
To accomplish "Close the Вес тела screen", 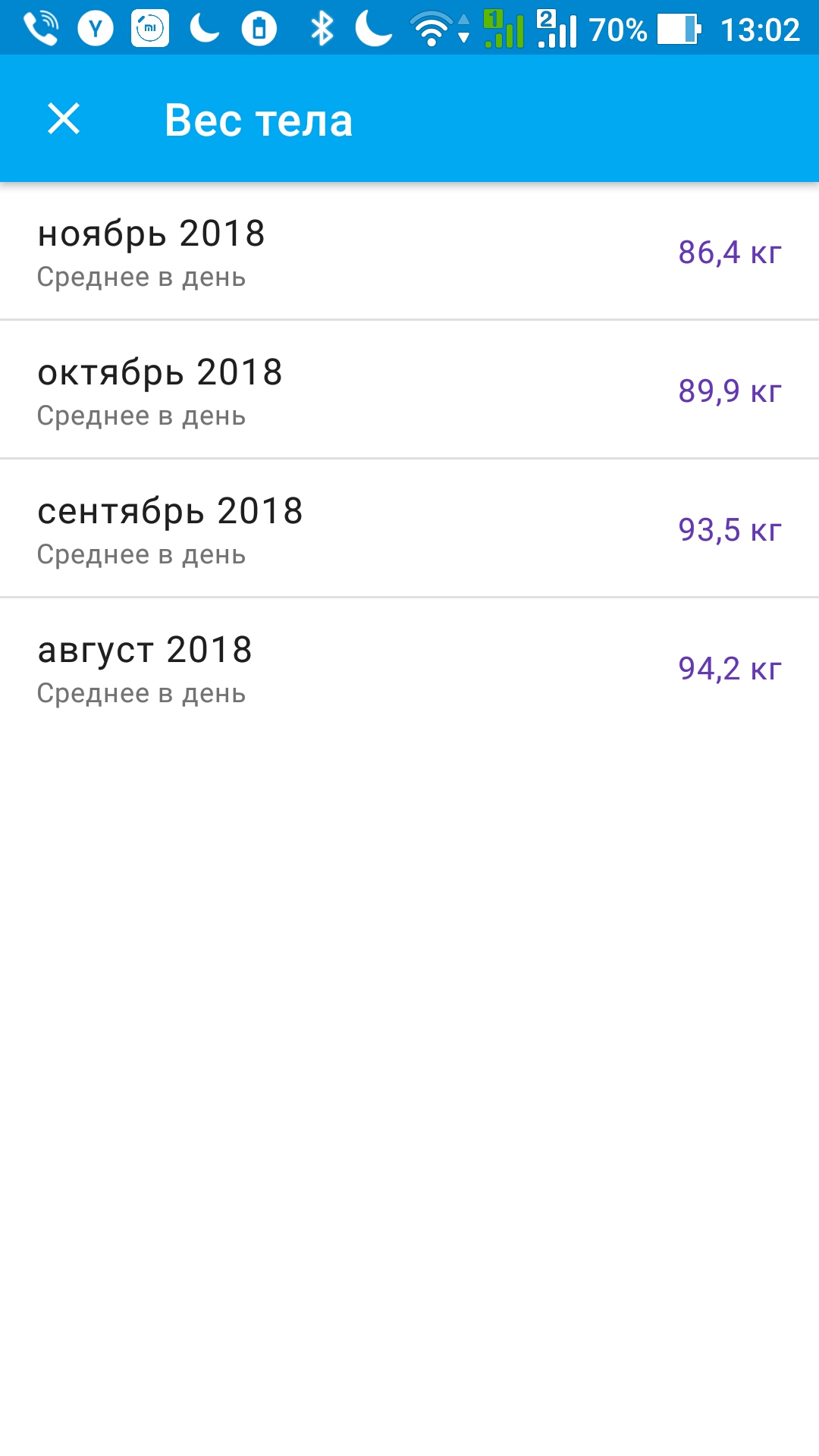I will point(64,119).
